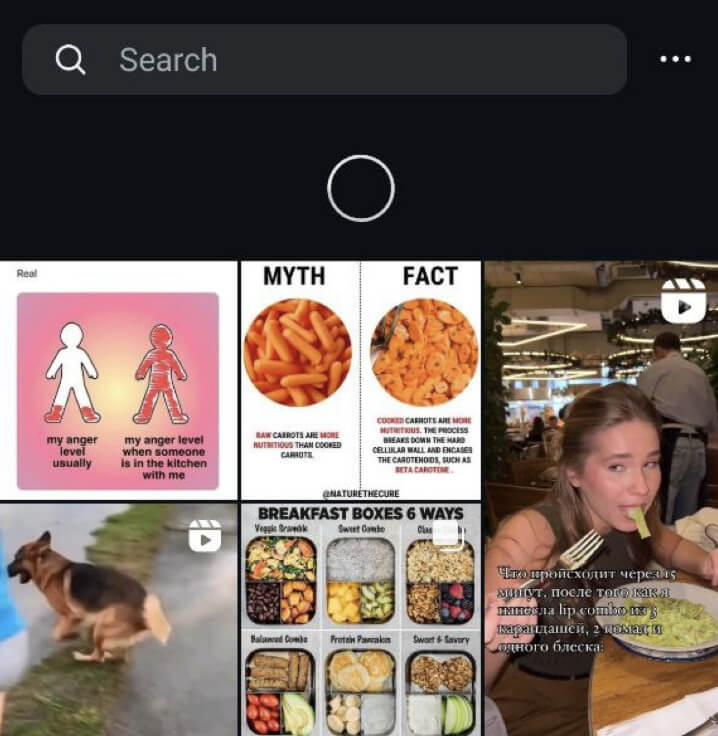Open the German shepherd dog reel

pyautogui.click(x=118, y=619)
